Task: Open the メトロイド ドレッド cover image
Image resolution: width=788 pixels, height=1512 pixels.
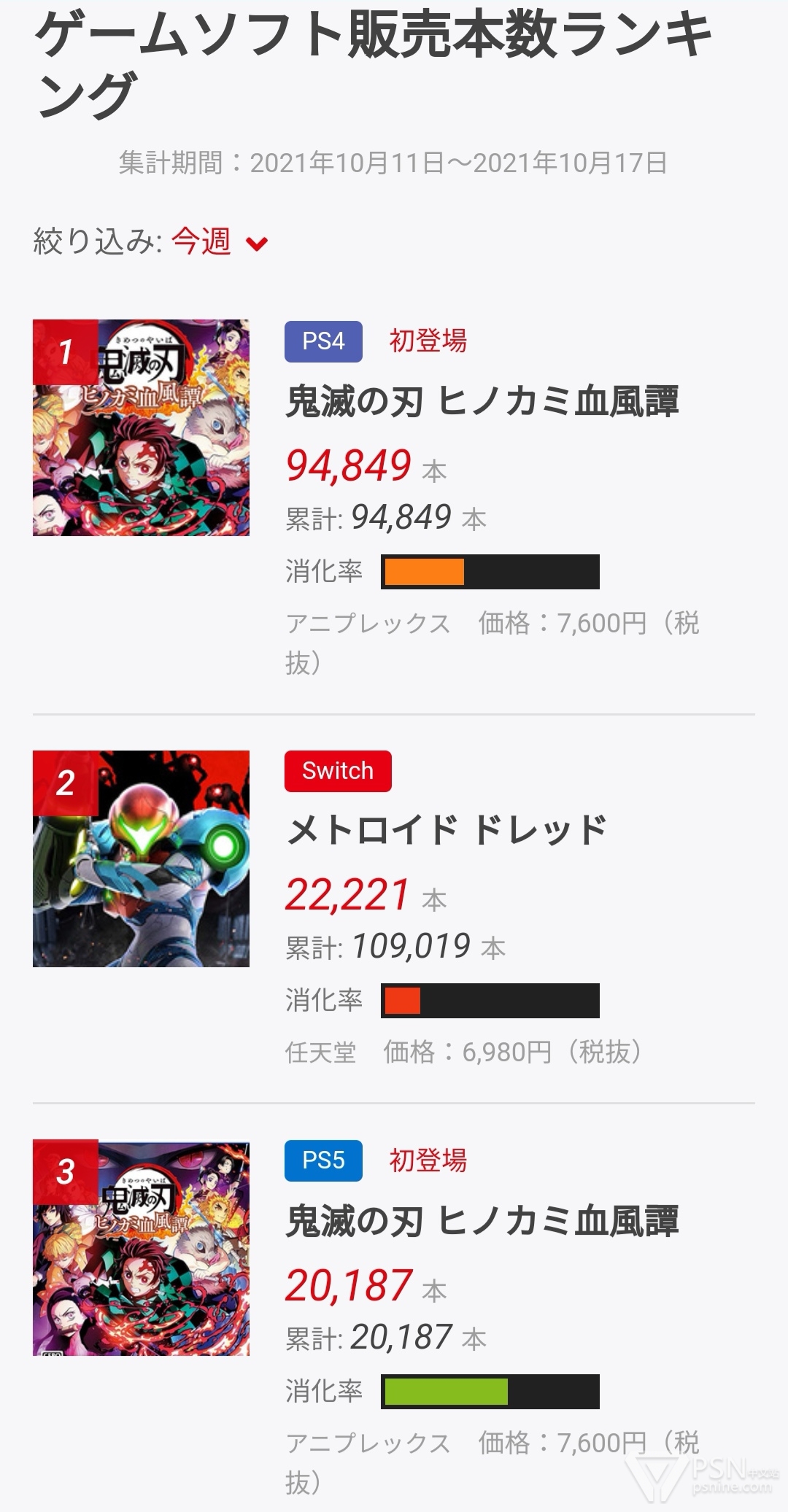Action: coord(141,858)
